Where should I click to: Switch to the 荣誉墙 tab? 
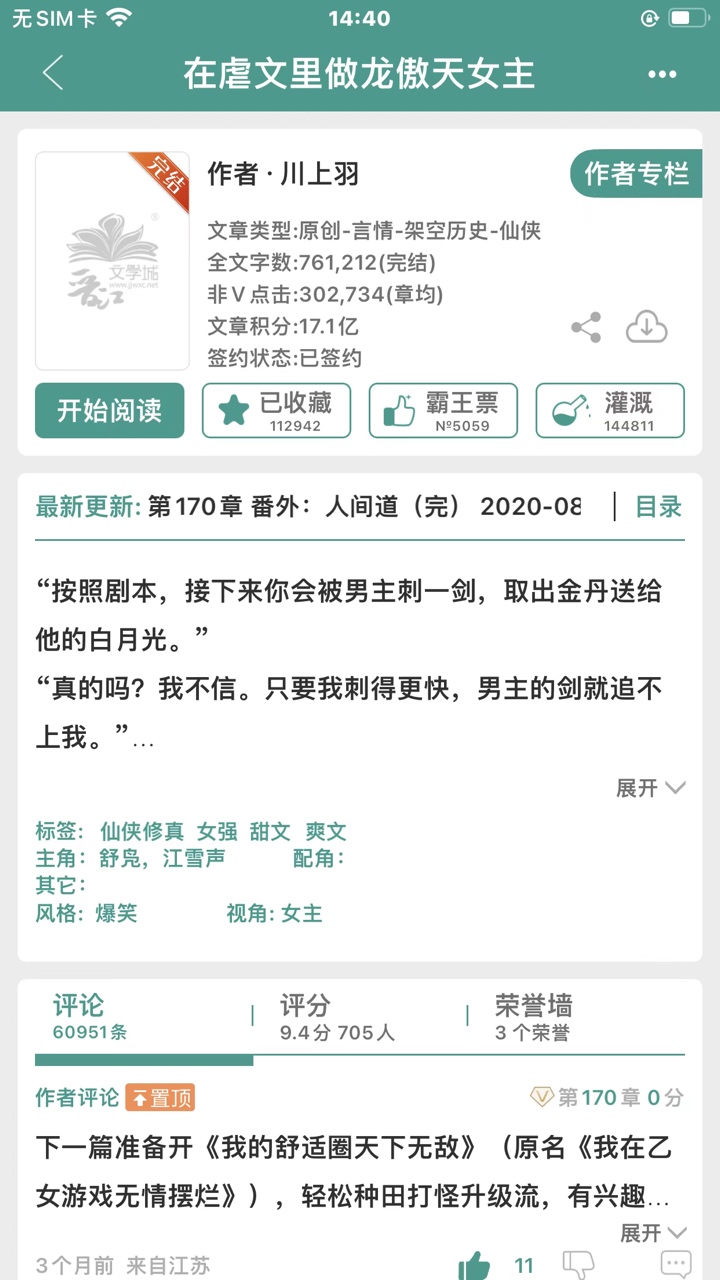[533, 1016]
